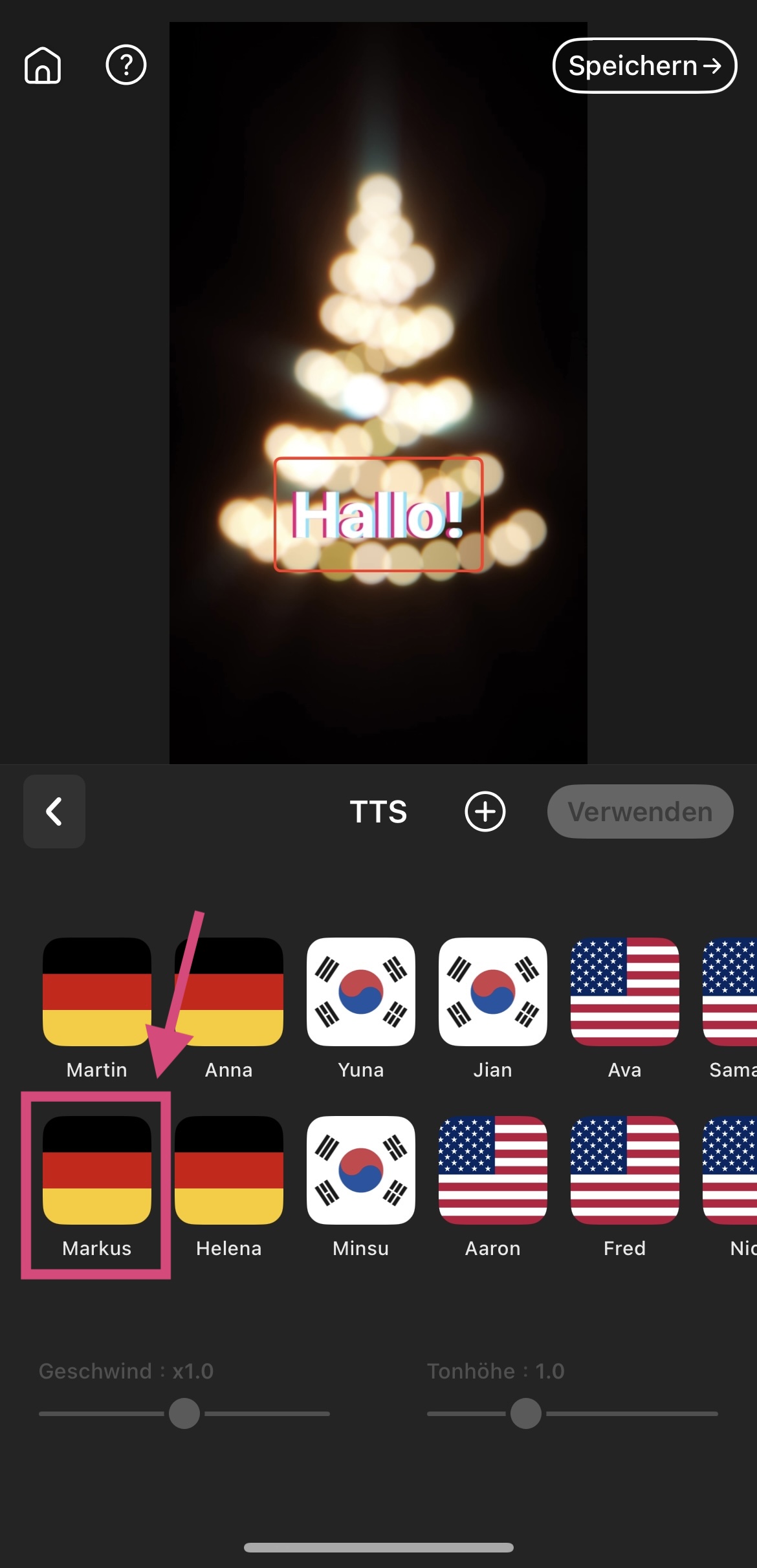Image resolution: width=757 pixels, height=1568 pixels.
Task: Tap the Geschwind speed slider
Action: point(184,1413)
